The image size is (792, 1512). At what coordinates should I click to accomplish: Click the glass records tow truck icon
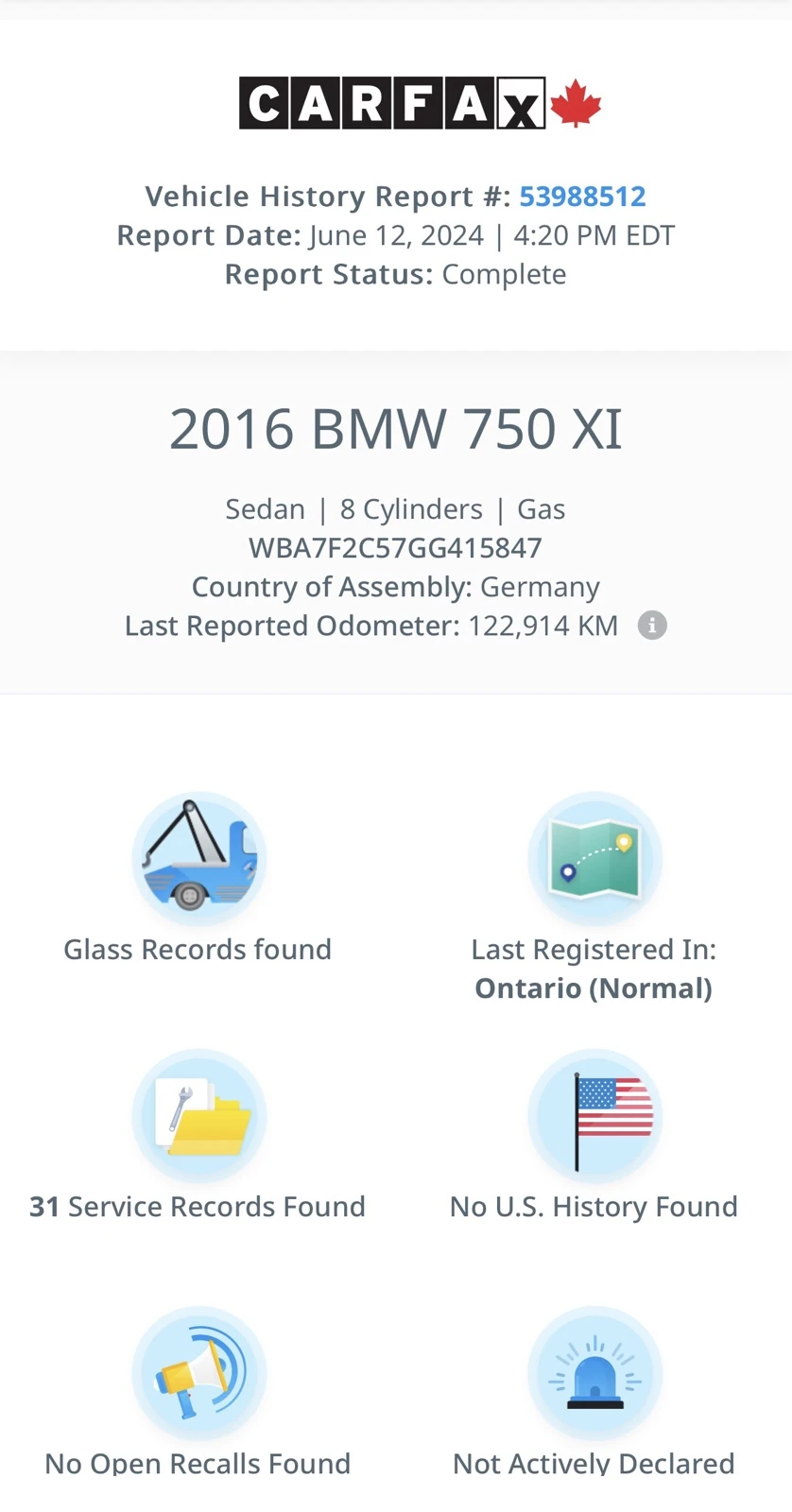pyautogui.click(x=198, y=857)
